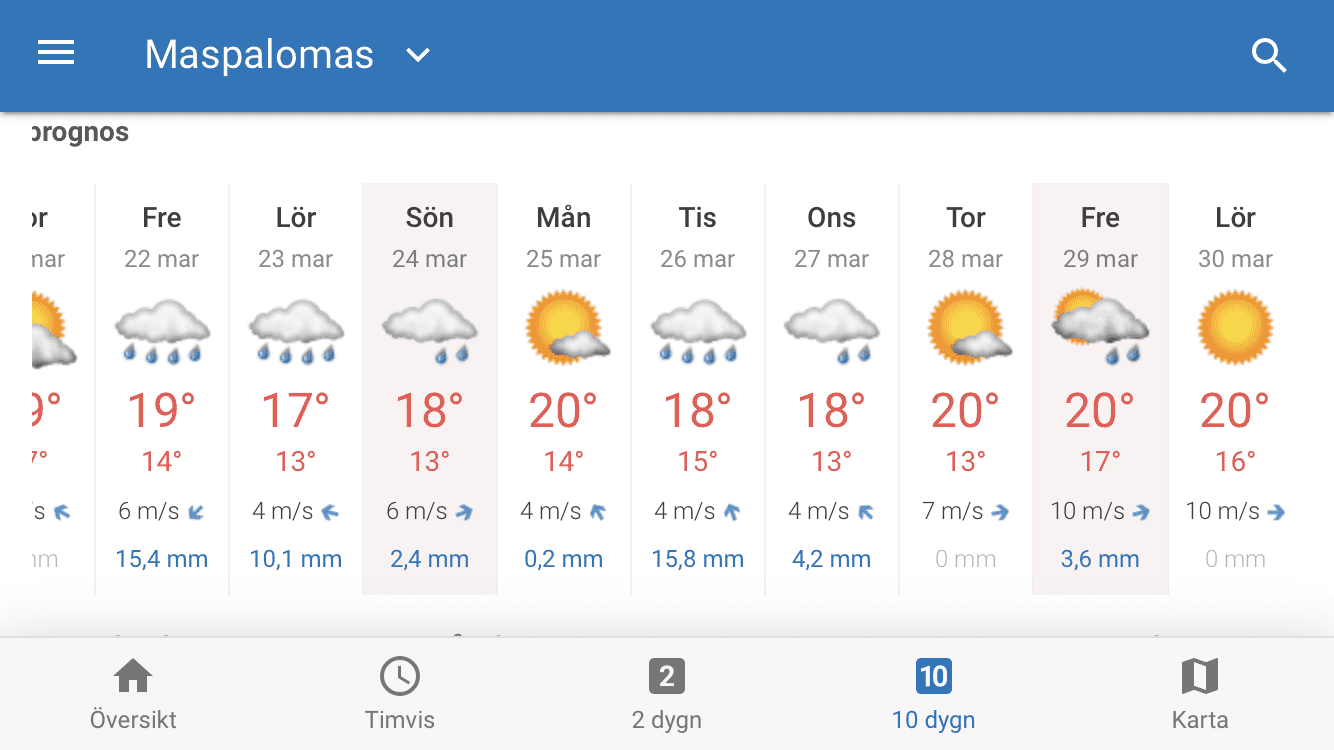
Task: Open Lör 30 mar forecast column
Action: 1236,389
